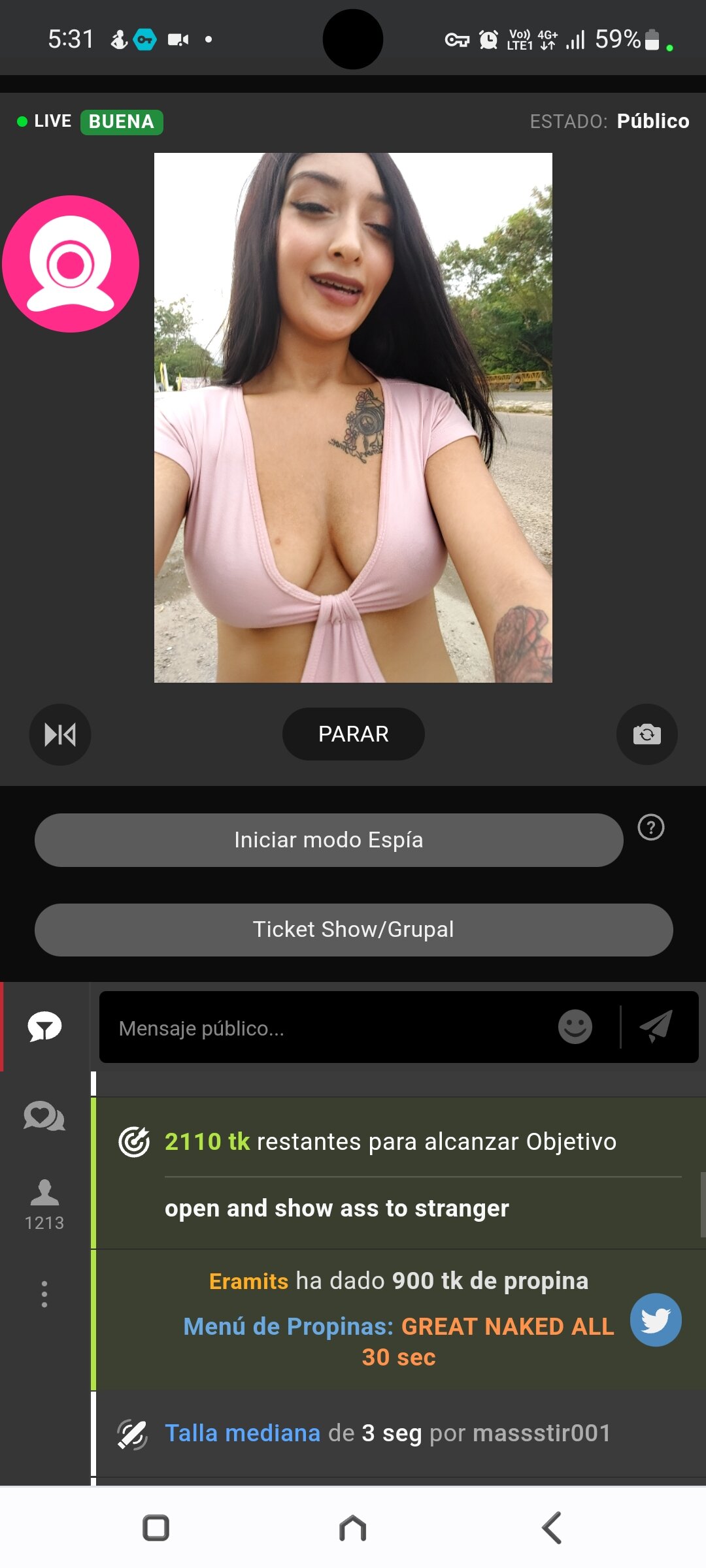This screenshot has width=706, height=1568.
Task: Open the emoji picker
Action: pos(575,1027)
